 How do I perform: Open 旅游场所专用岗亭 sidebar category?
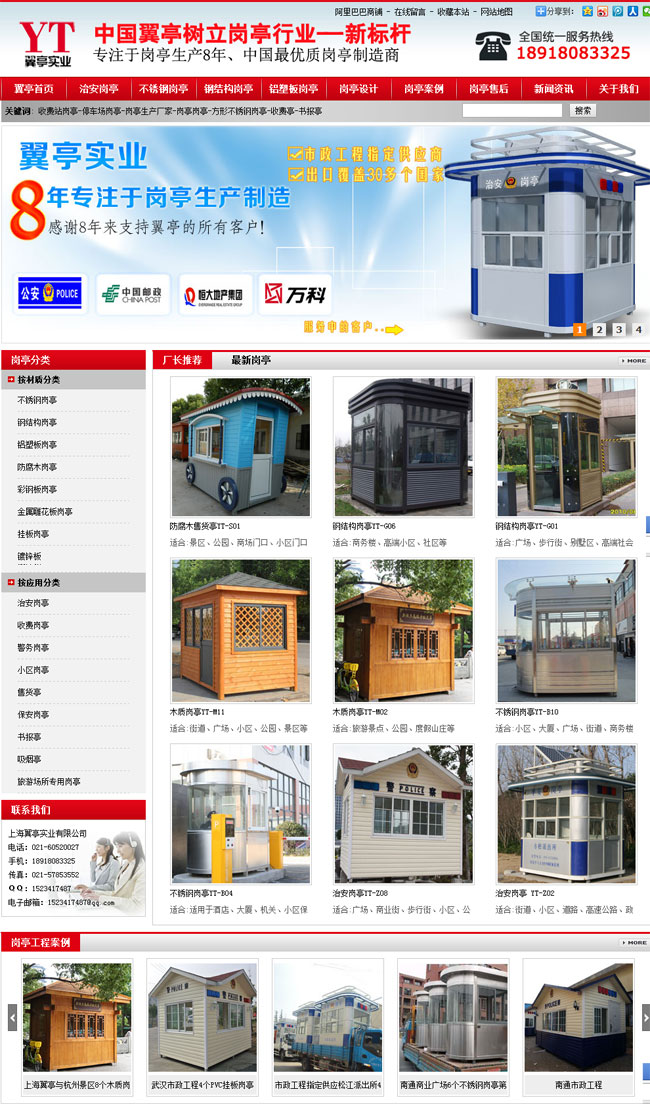coord(49,782)
